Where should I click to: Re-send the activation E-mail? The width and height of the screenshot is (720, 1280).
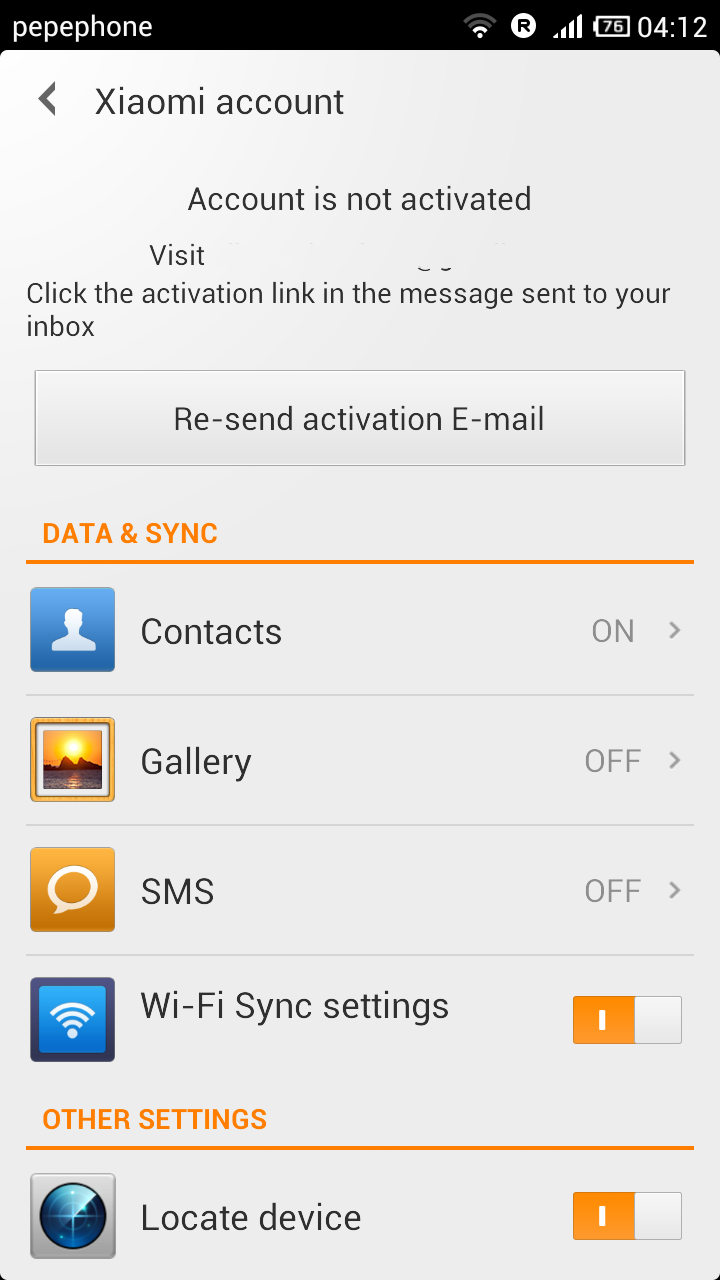(360, 418)
